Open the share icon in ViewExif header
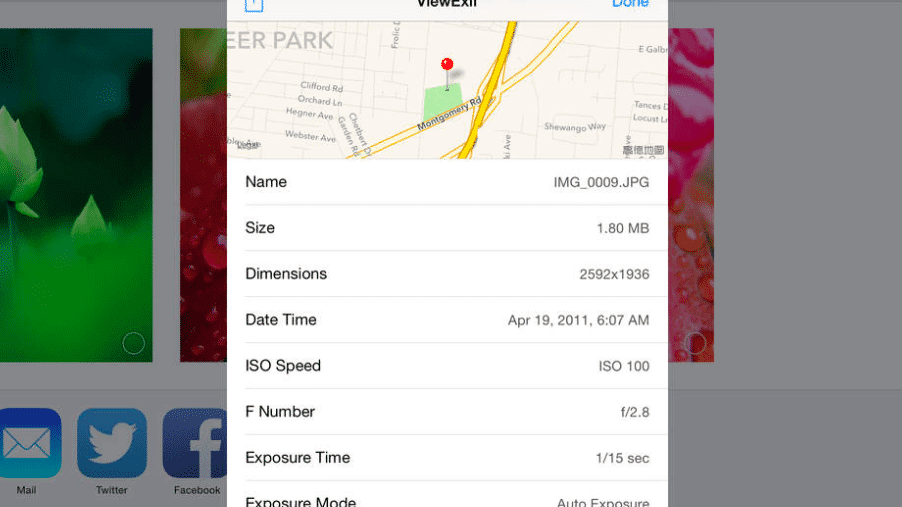The width and height of the screenshot is (902, 507). tap(254, 4)
